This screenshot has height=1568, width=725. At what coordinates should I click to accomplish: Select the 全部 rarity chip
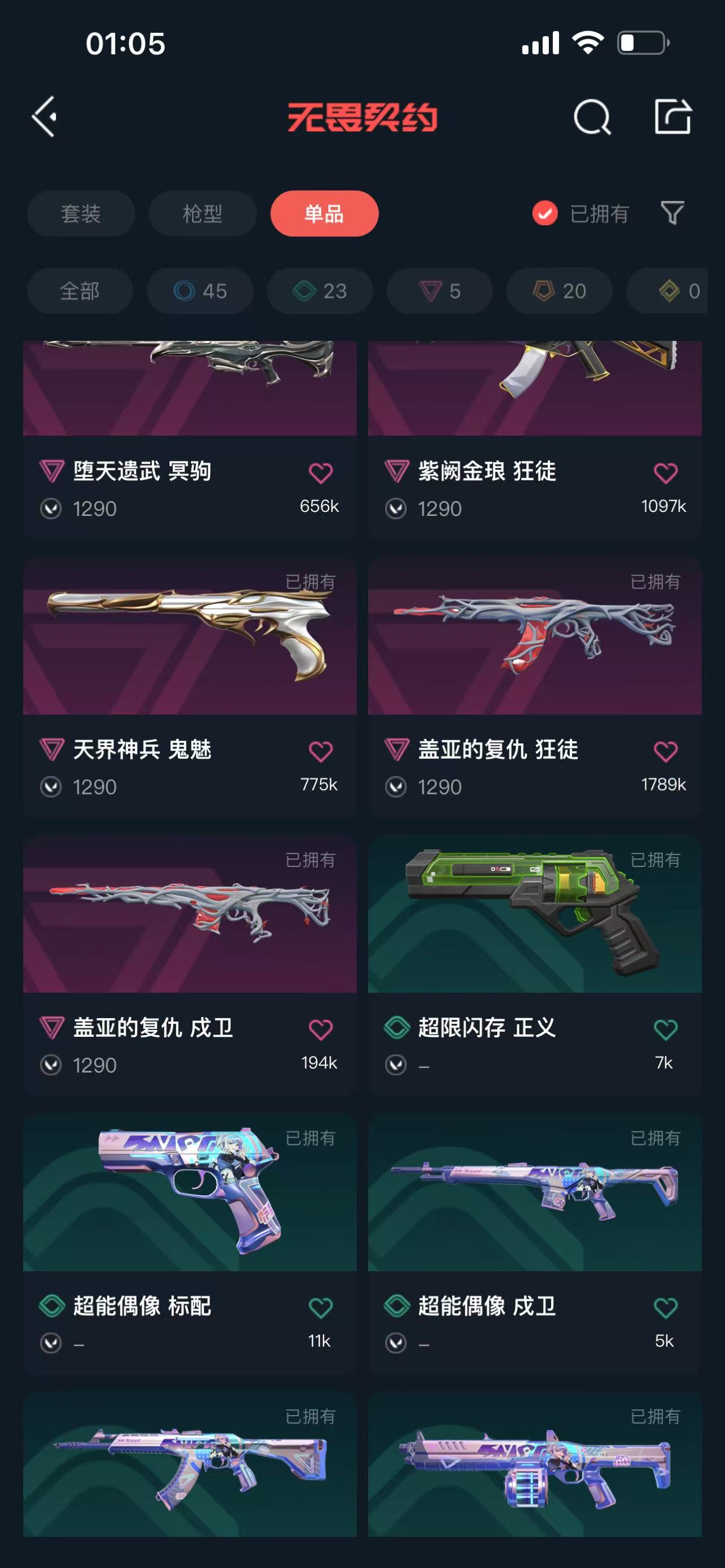80,291
